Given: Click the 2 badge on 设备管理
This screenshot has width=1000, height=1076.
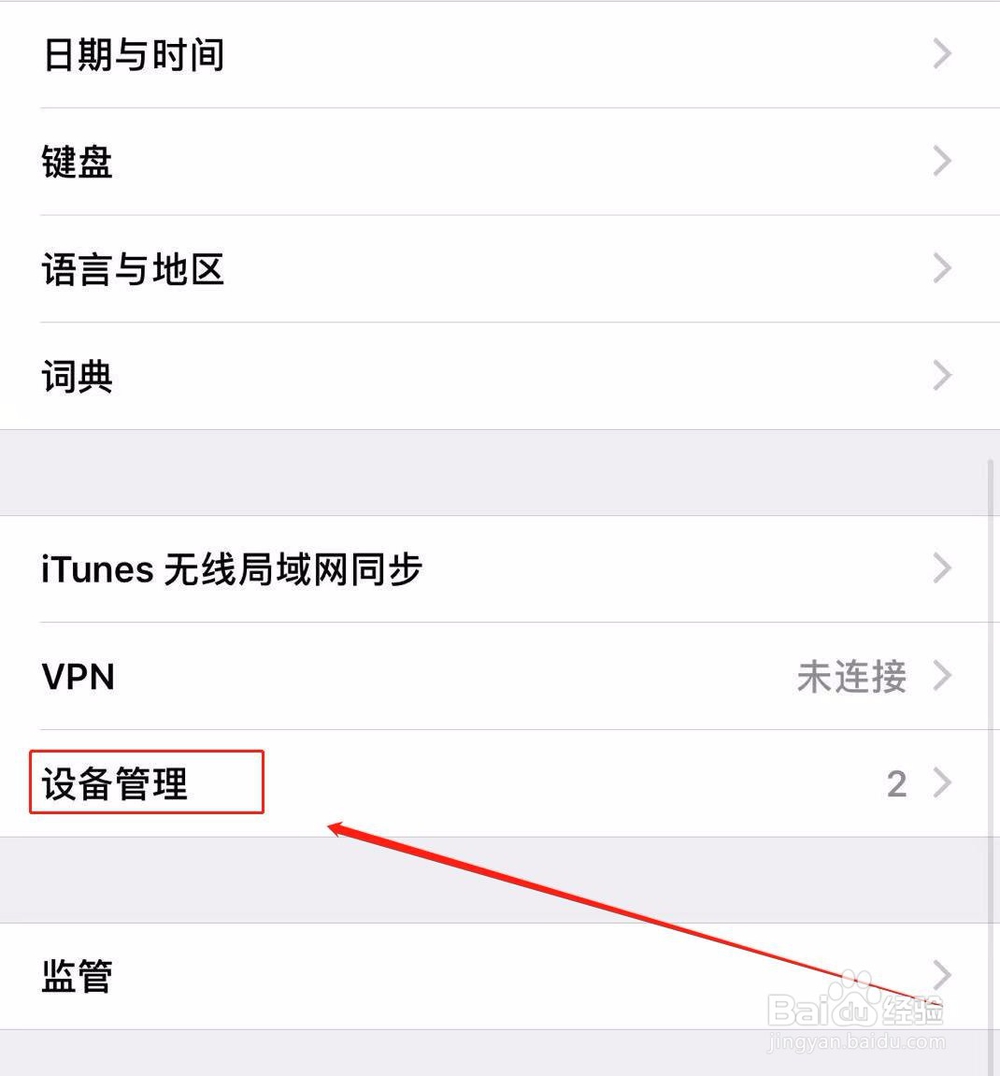Looking at the screenshot, I should pos(897,783).
